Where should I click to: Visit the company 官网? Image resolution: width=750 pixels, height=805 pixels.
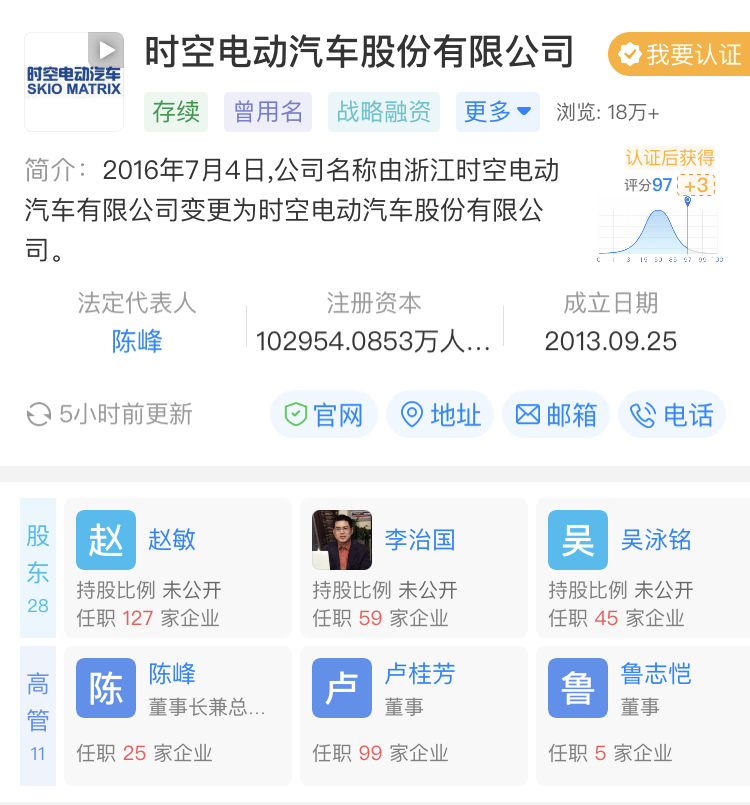tap(323, 415)
